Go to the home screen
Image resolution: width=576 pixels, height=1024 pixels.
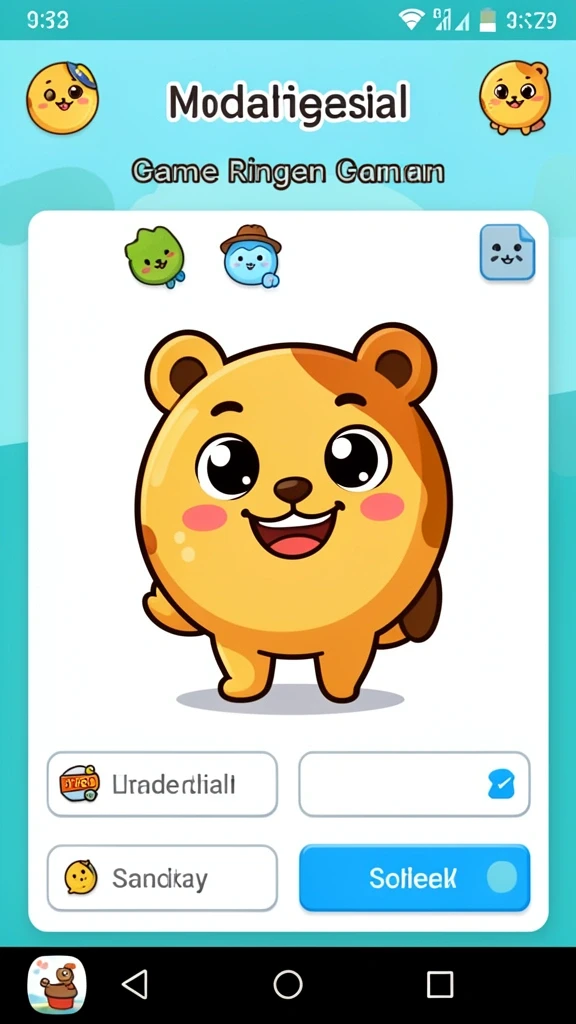pos(288,984)
